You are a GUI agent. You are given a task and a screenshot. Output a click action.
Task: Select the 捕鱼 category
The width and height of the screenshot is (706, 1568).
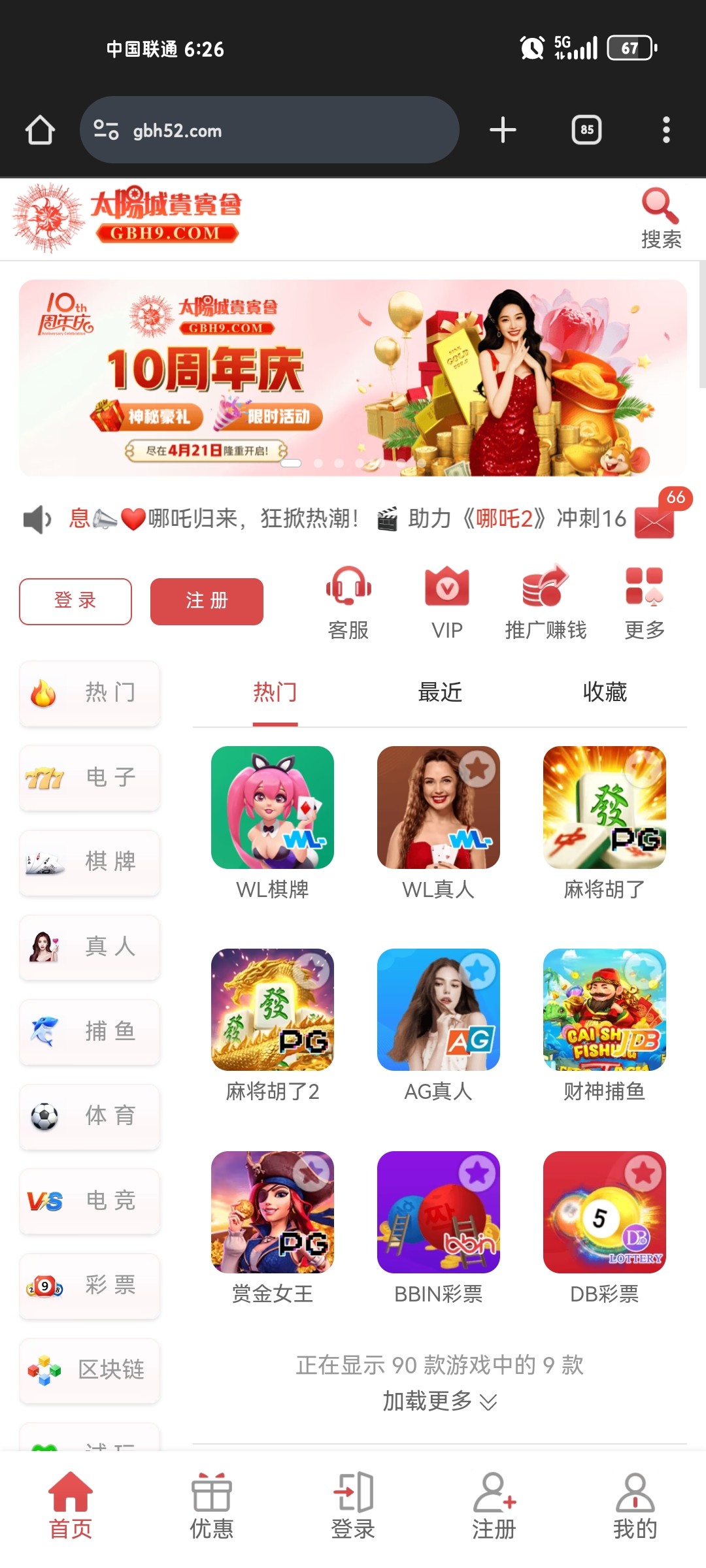(x=90, y=1032)
